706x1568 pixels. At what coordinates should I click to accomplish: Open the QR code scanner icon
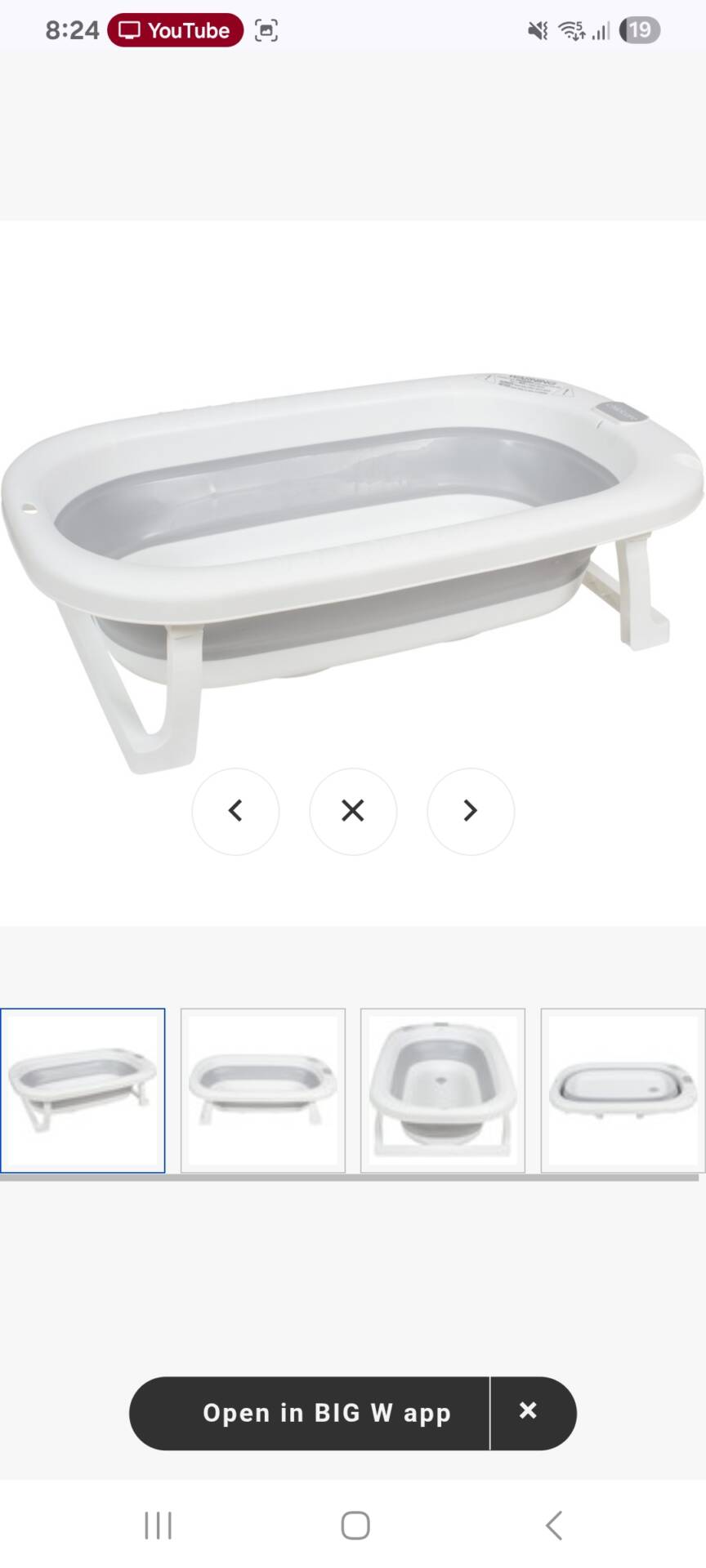coord(267,30)
